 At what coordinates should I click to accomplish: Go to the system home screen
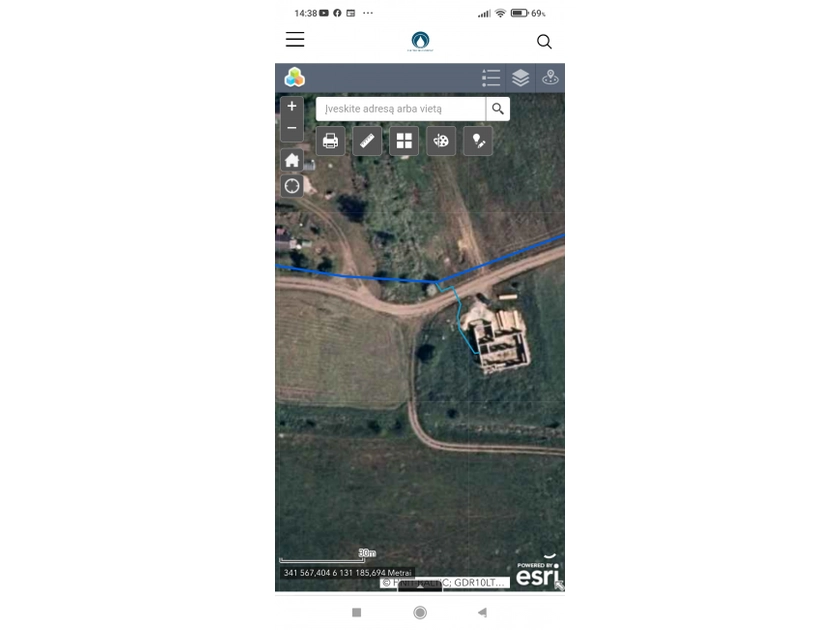pyautogui.click(x=420, y=612)
